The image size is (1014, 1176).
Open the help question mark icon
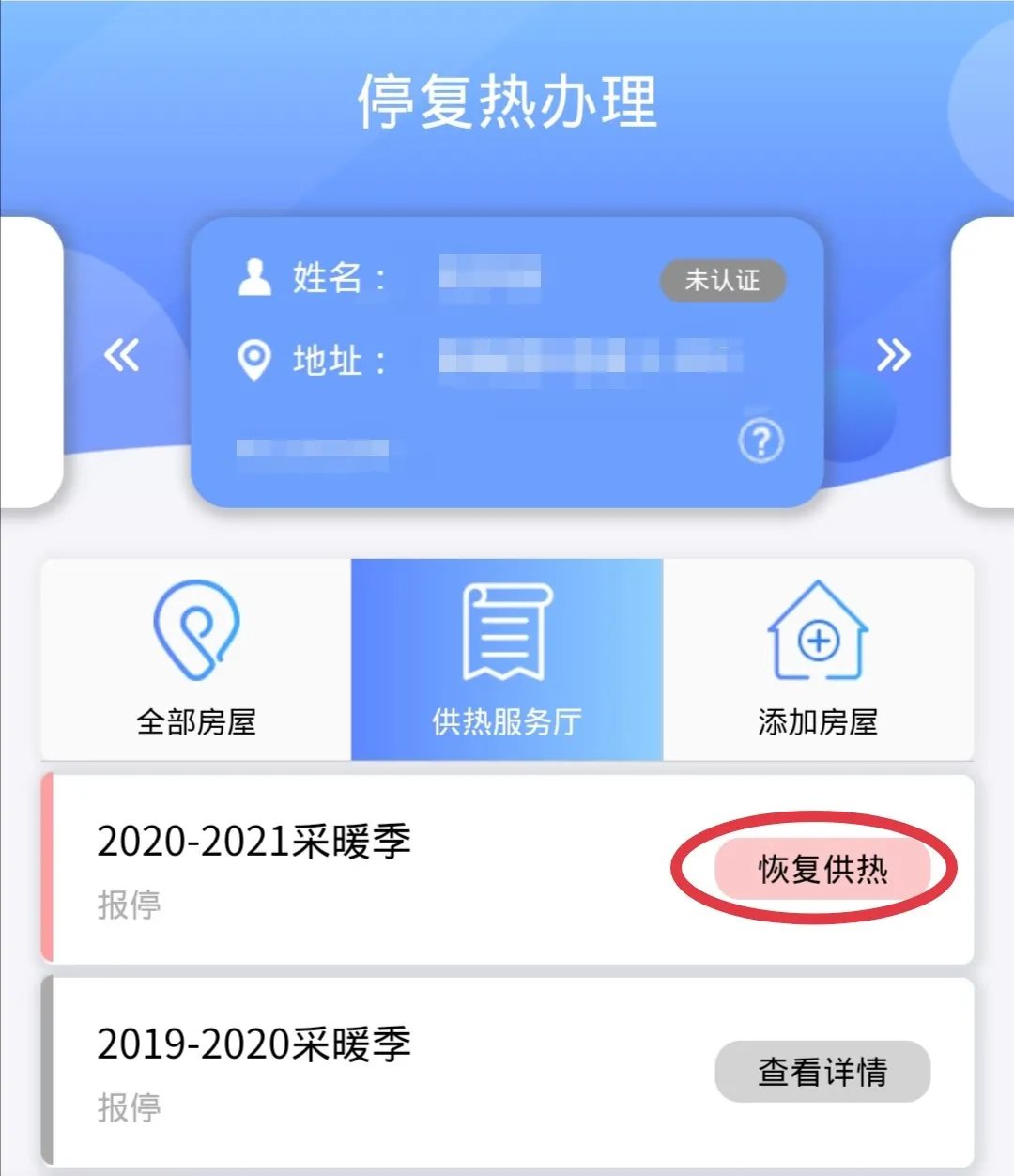760,441
